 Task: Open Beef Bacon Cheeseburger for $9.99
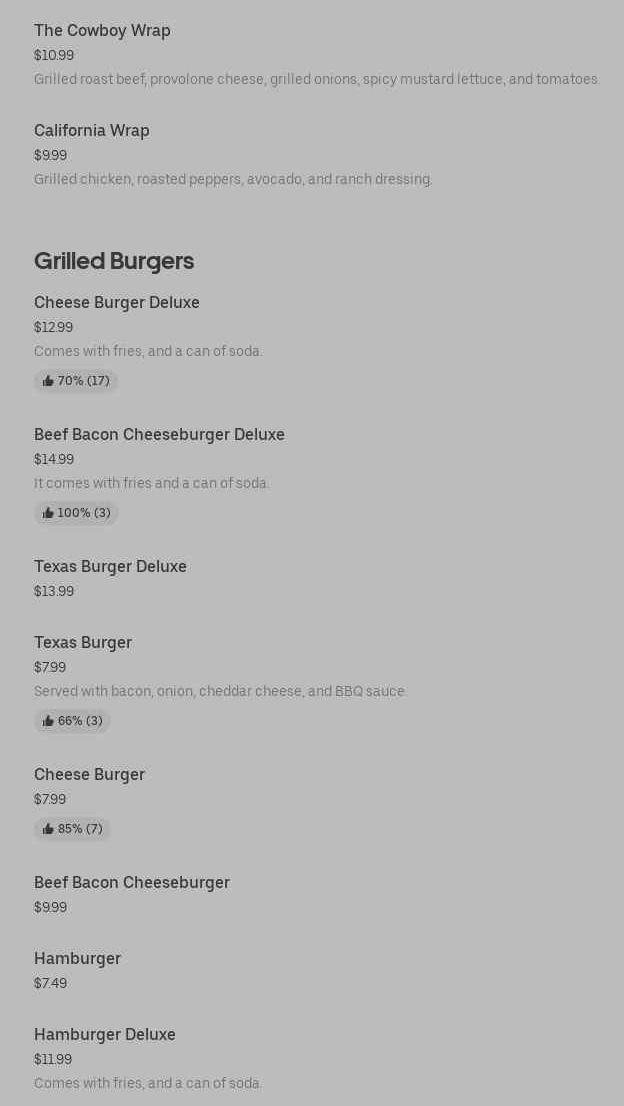pos(132,883)
